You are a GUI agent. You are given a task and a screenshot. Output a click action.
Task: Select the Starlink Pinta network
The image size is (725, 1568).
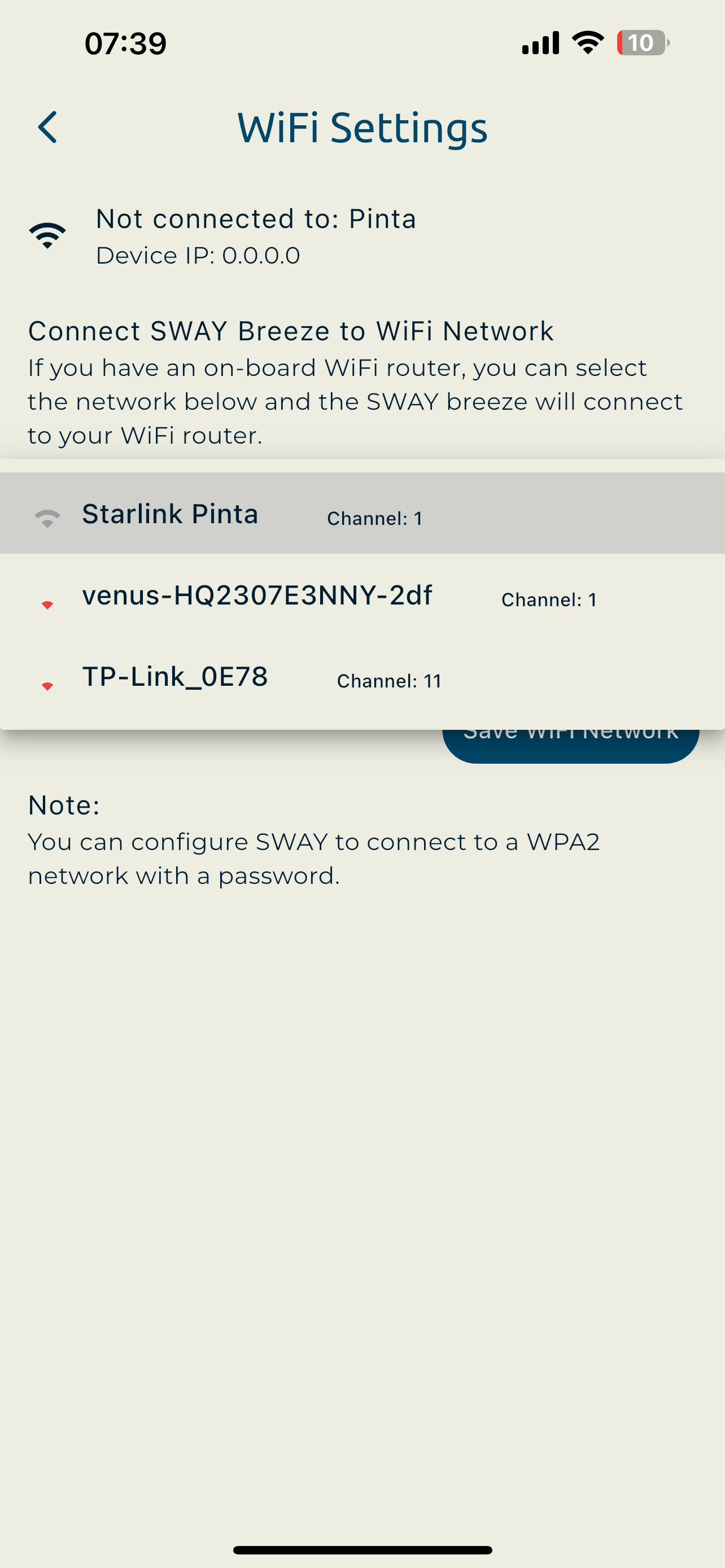tap(362, 513)
